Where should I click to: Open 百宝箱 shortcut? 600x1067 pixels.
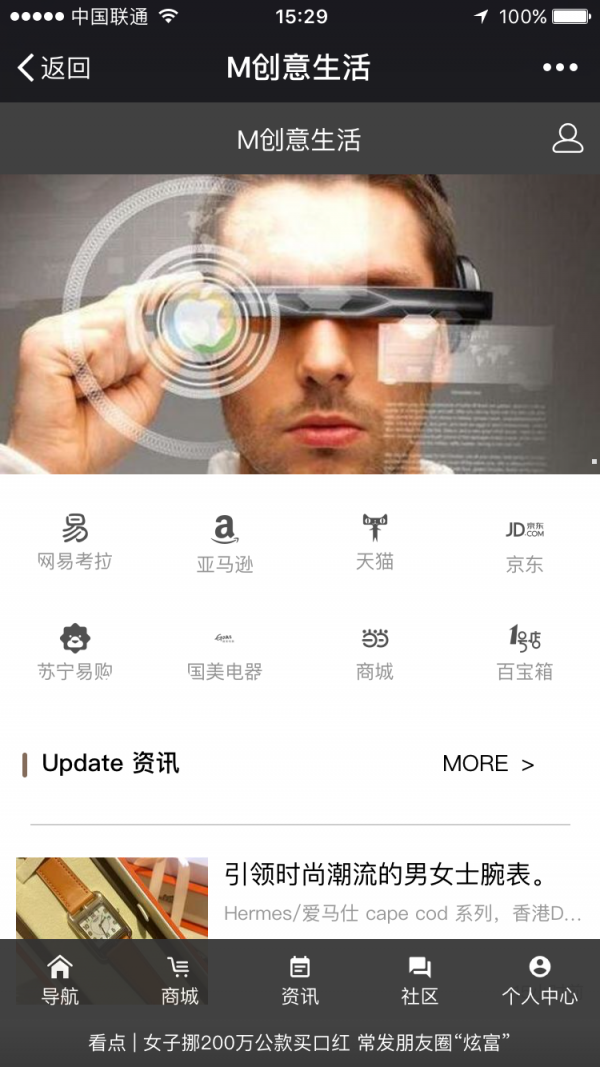[x=524, y=652]
